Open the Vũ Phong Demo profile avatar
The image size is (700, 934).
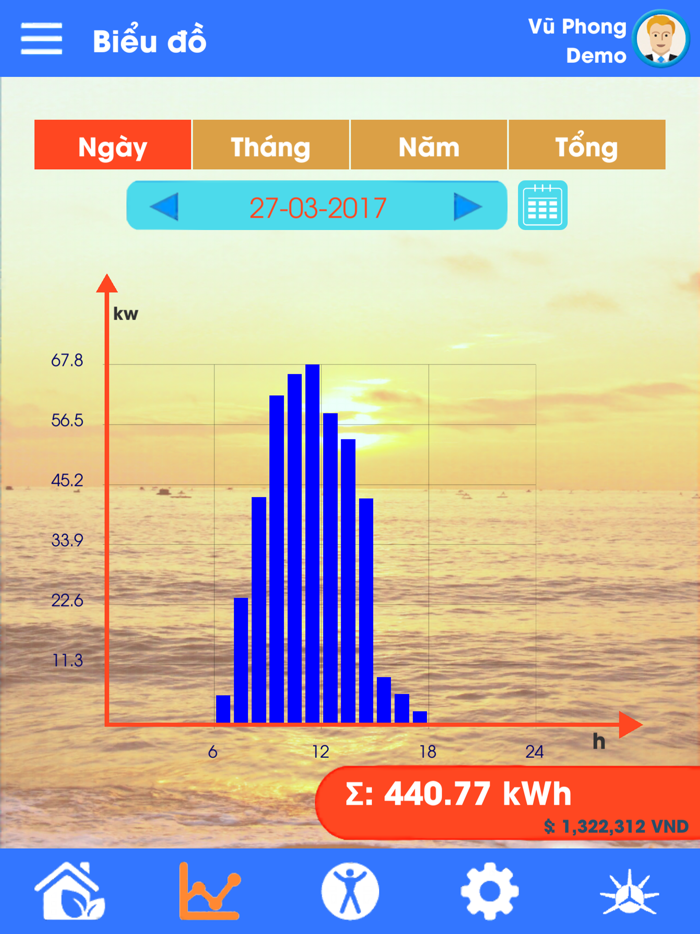660,39
